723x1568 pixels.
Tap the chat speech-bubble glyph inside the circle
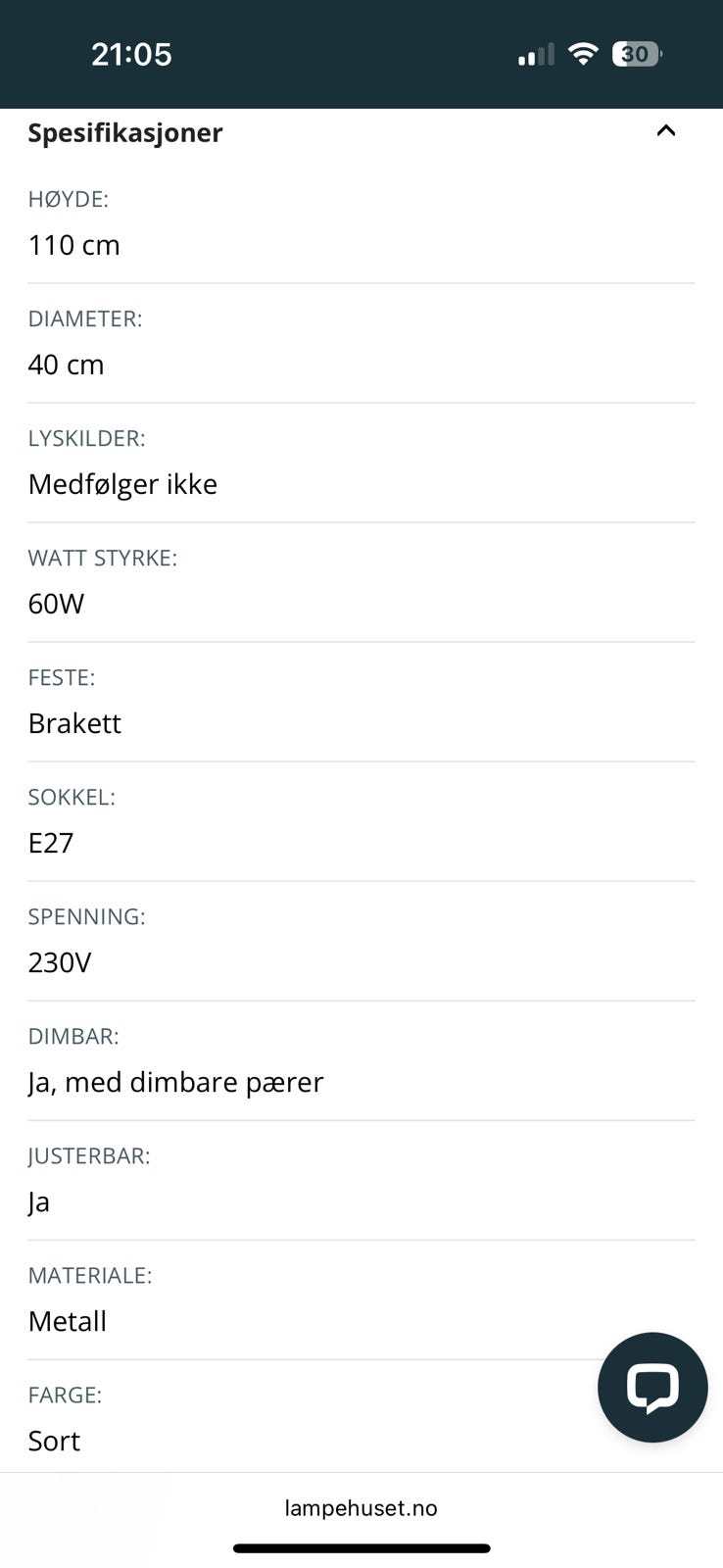coord(651,1386)
